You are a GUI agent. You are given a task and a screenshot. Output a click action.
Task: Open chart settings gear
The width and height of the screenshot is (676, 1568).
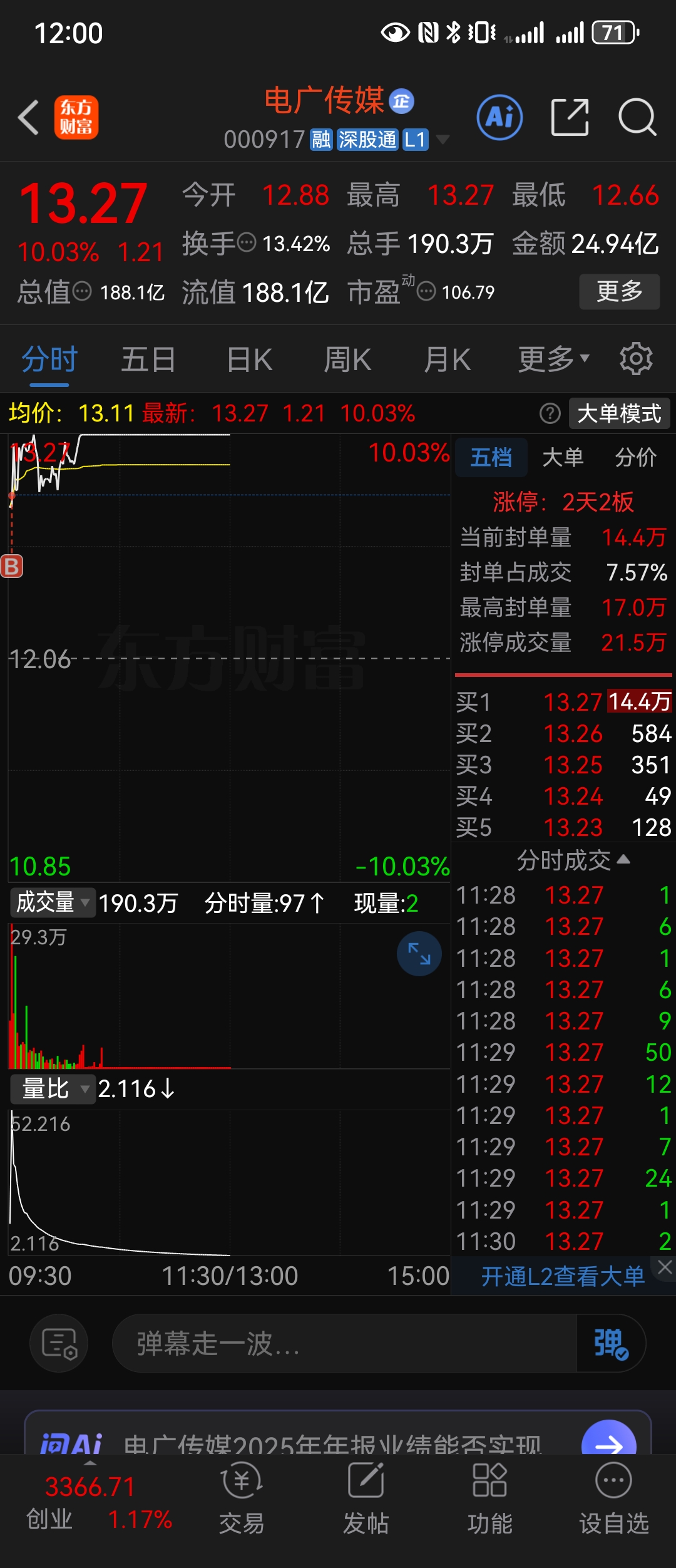pos(636,359)
